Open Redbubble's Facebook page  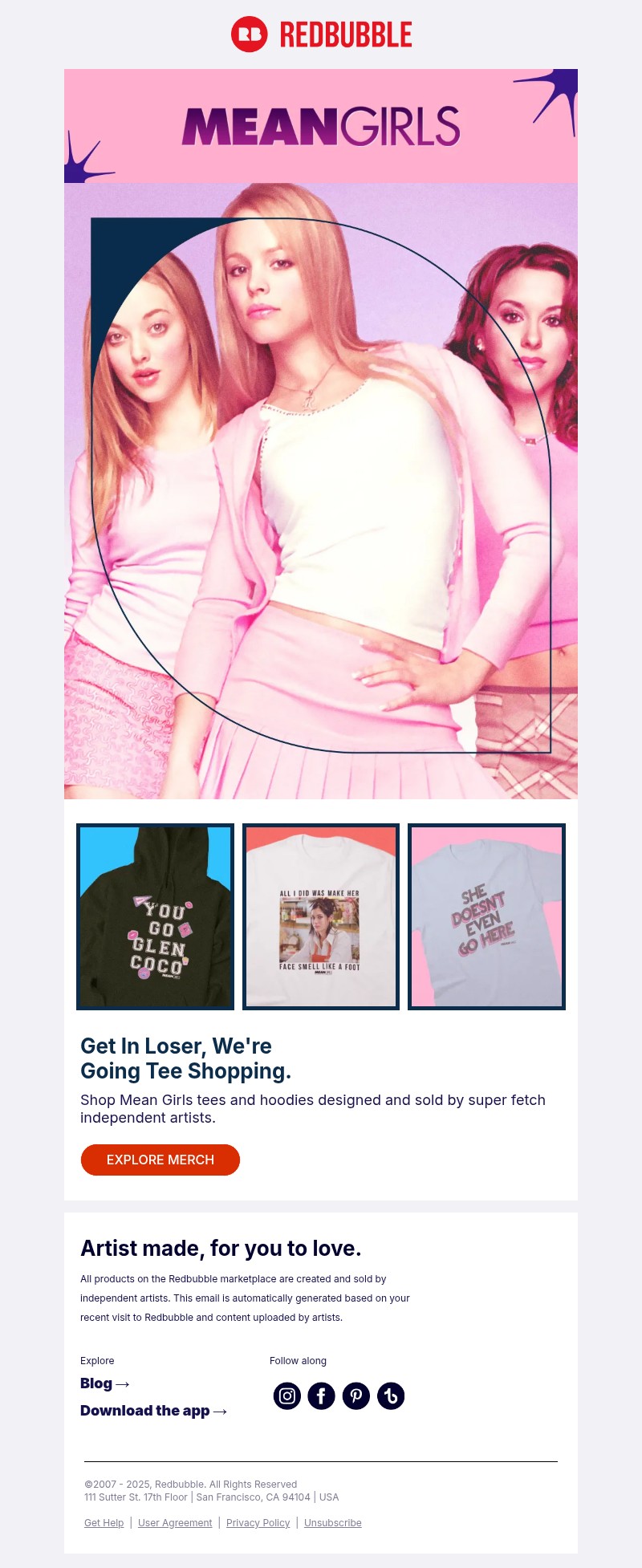click(x=321, y=1396)
